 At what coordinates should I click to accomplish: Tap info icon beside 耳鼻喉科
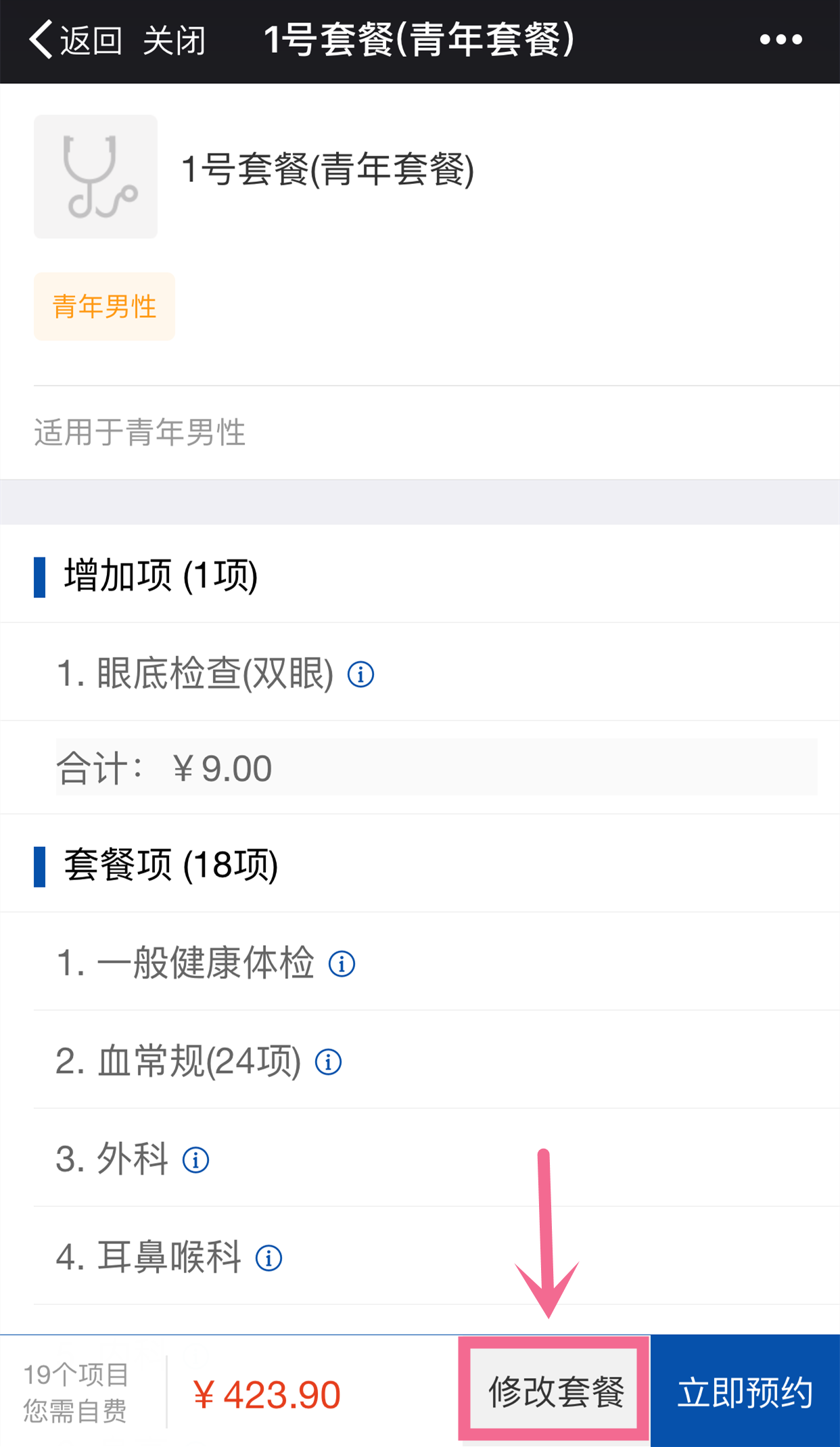tap(269, 1258)
